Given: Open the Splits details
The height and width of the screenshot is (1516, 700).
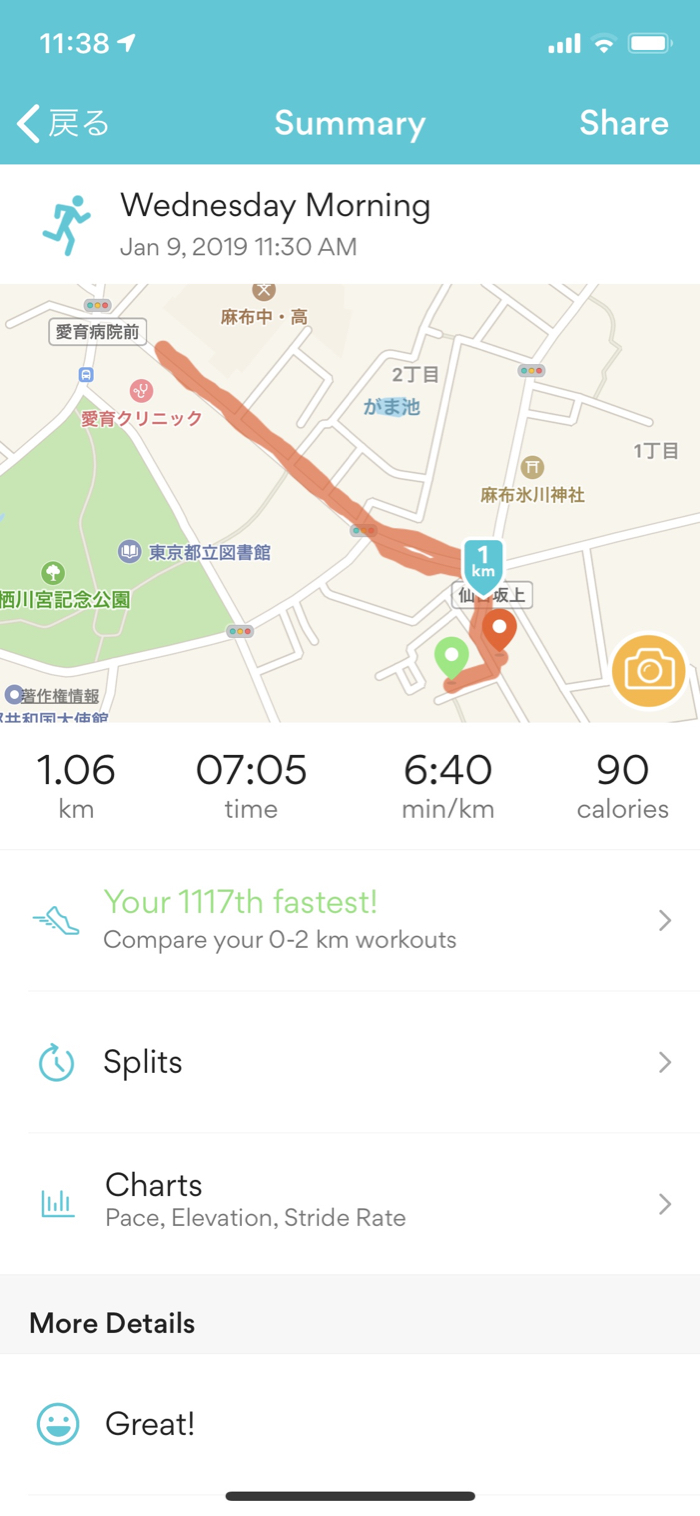Looking at the screenshot, I should tap(350, 1062).
